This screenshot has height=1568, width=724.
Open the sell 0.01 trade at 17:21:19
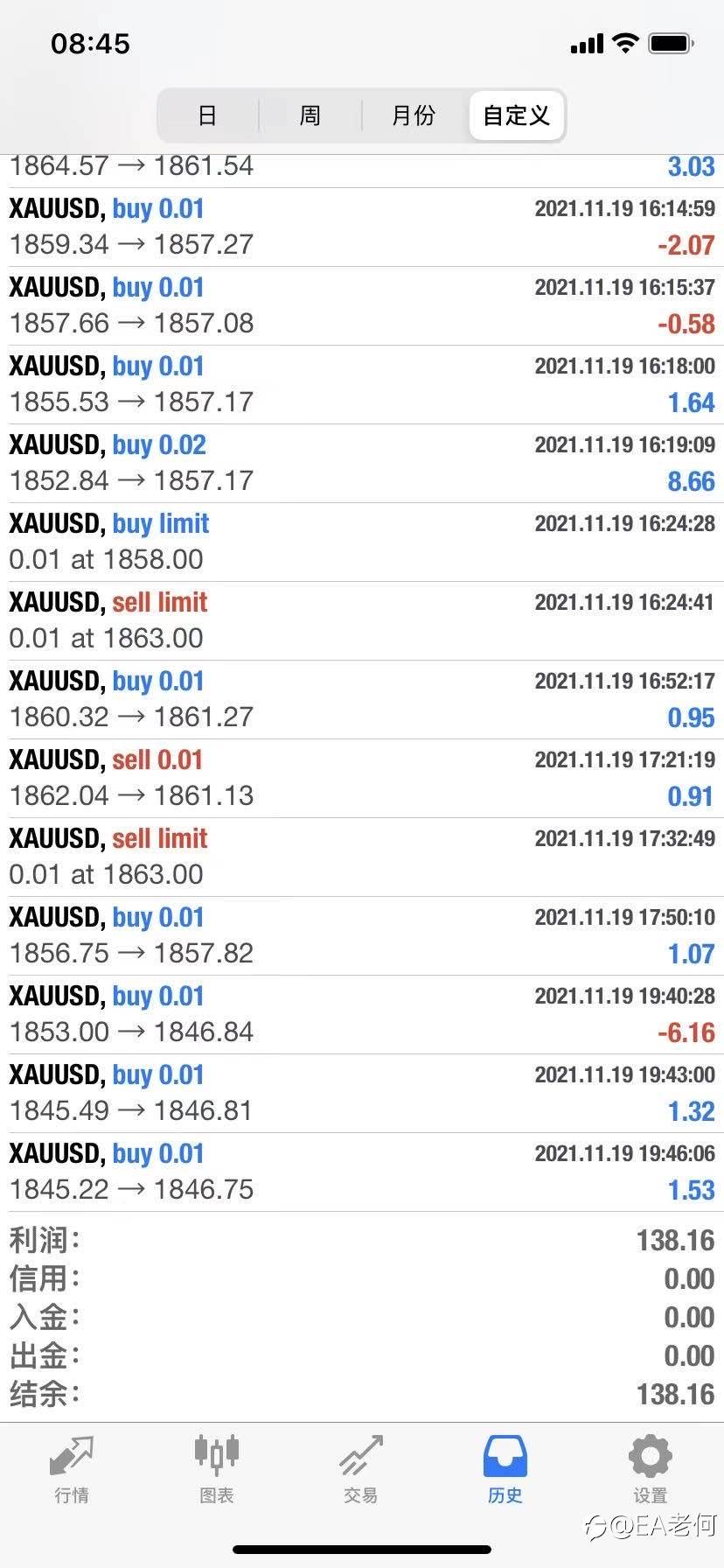tap(362, 779)
